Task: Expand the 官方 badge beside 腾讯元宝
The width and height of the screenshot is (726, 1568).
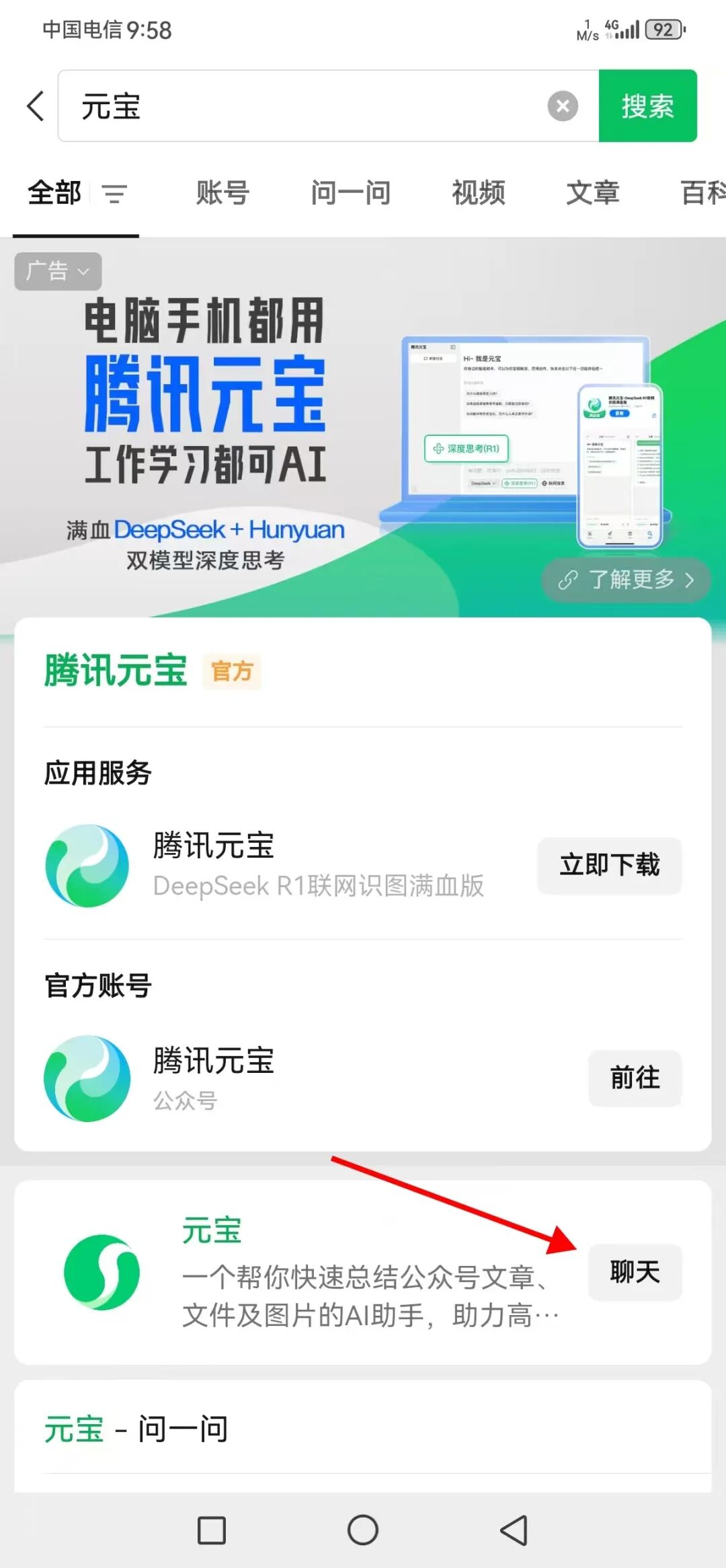Action: click(231, 671)
